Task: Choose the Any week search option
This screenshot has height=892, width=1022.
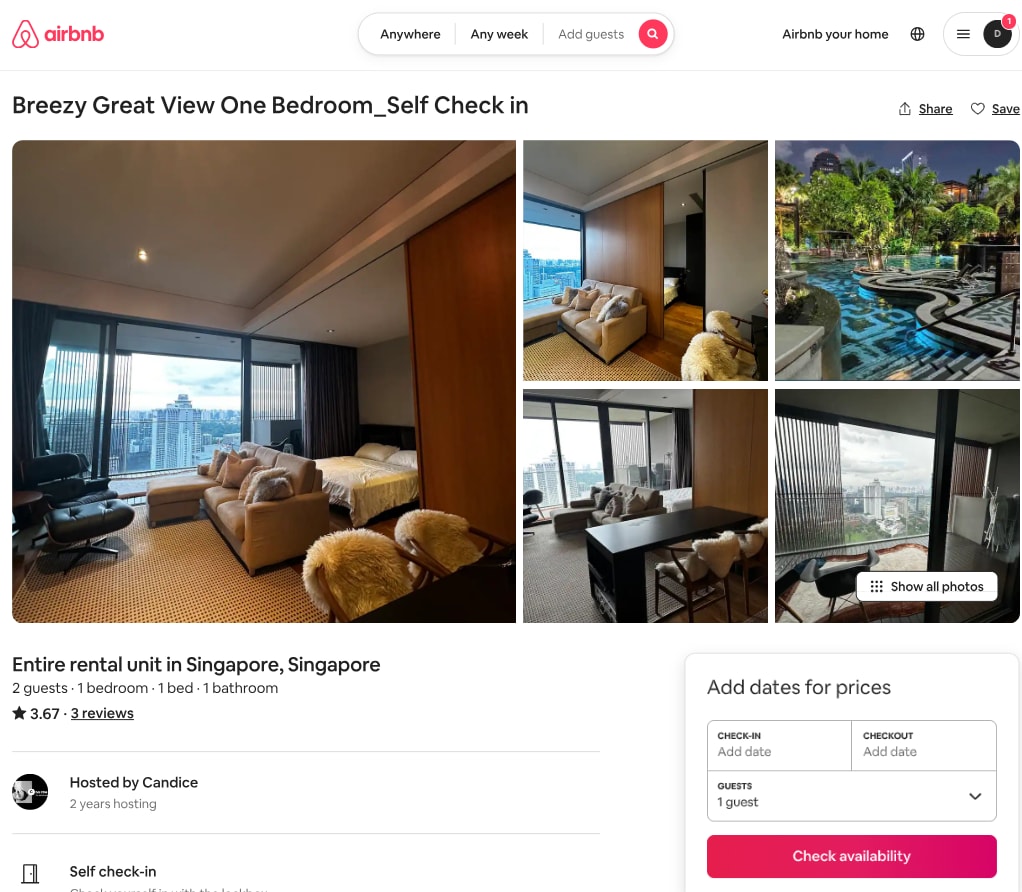Action: point(499,34)
